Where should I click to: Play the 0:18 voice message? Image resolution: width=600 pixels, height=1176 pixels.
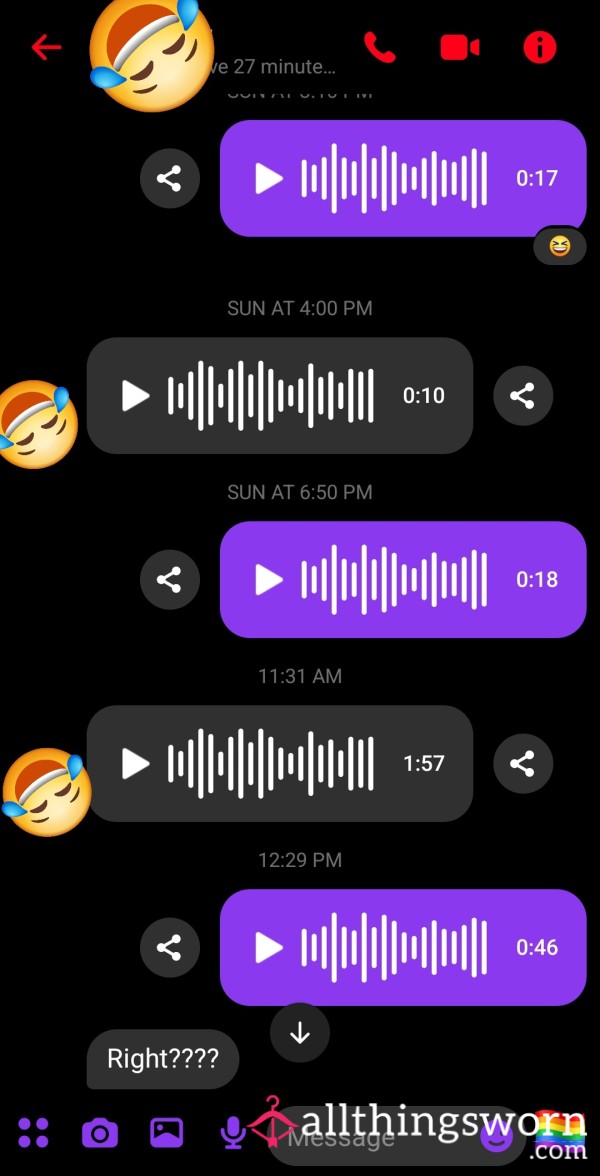(x=269, y=580)
